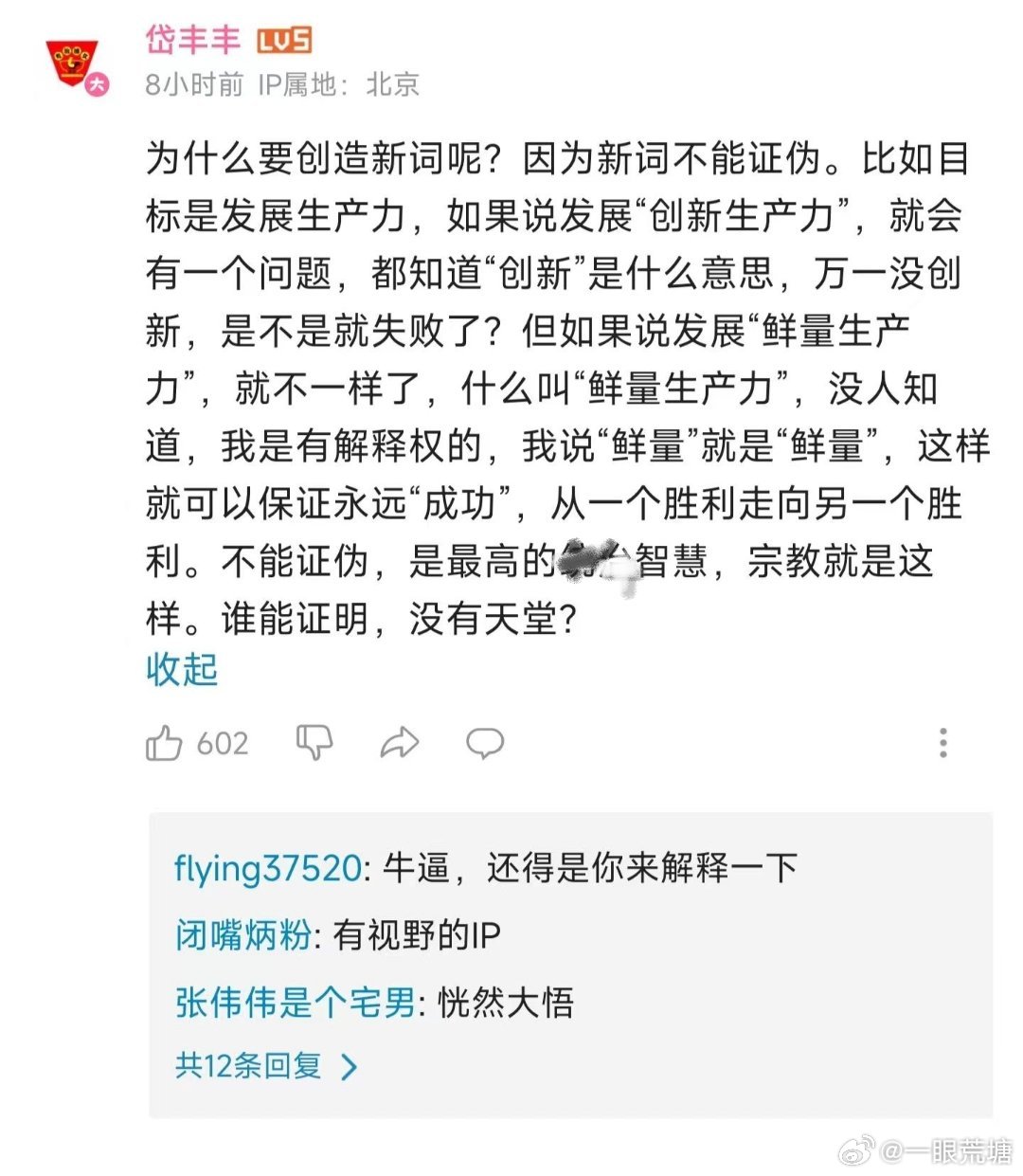This screenshot has width=1023, height=1176.
Task: Open flying37520's profile
Action: point(267,868)
